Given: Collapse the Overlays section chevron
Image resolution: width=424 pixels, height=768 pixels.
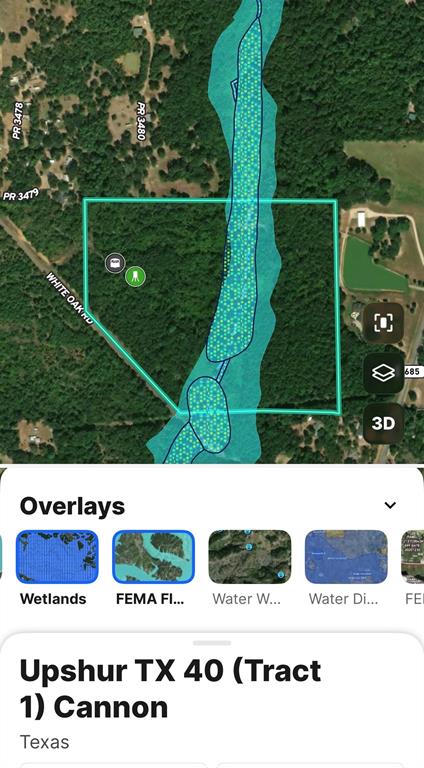Looking at the screenshot, I should click(390, 505).
